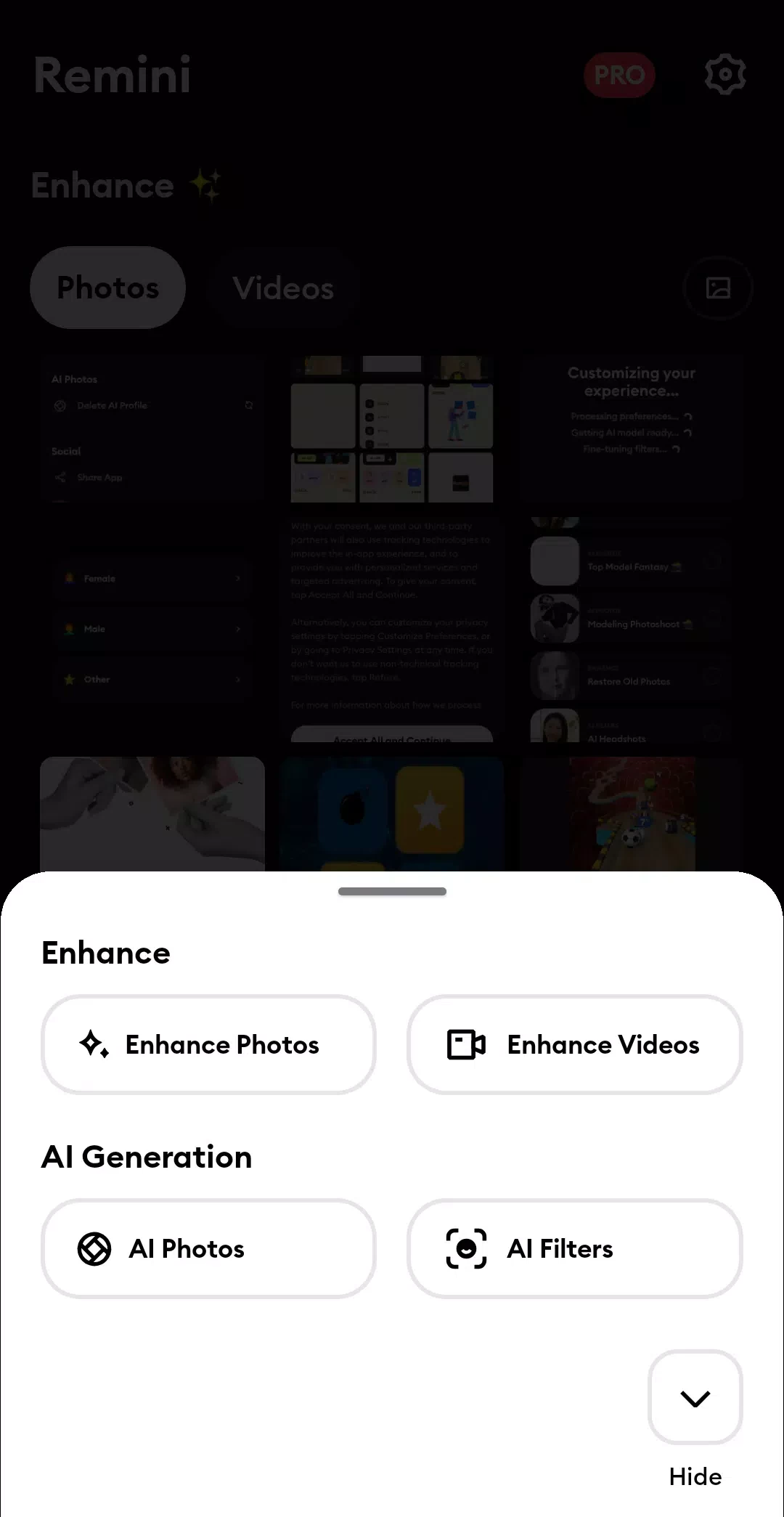Screen dimensions: 784x1517
Task: Tap the sheet drag handle
Action: click(392, 891)
